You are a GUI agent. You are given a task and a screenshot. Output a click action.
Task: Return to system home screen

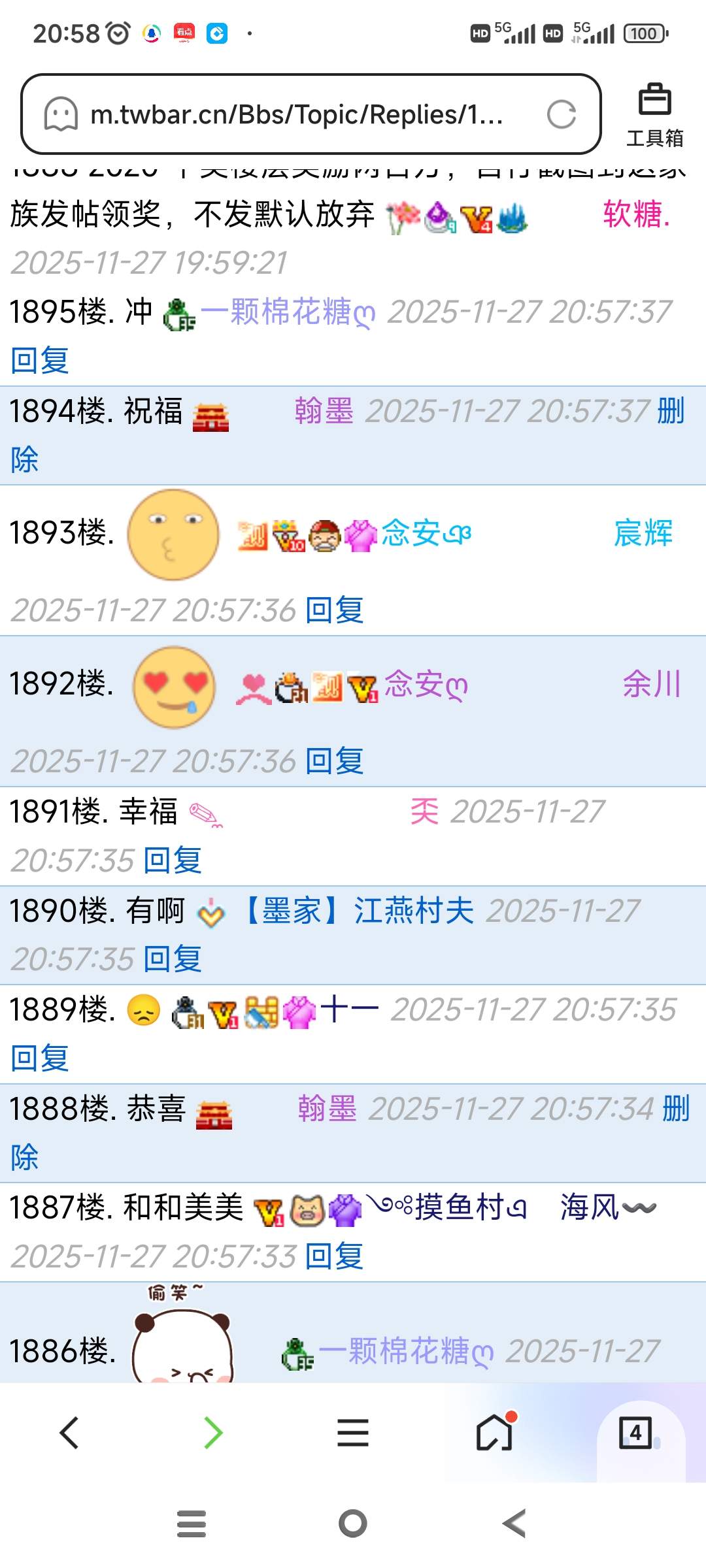point(353,1524)
